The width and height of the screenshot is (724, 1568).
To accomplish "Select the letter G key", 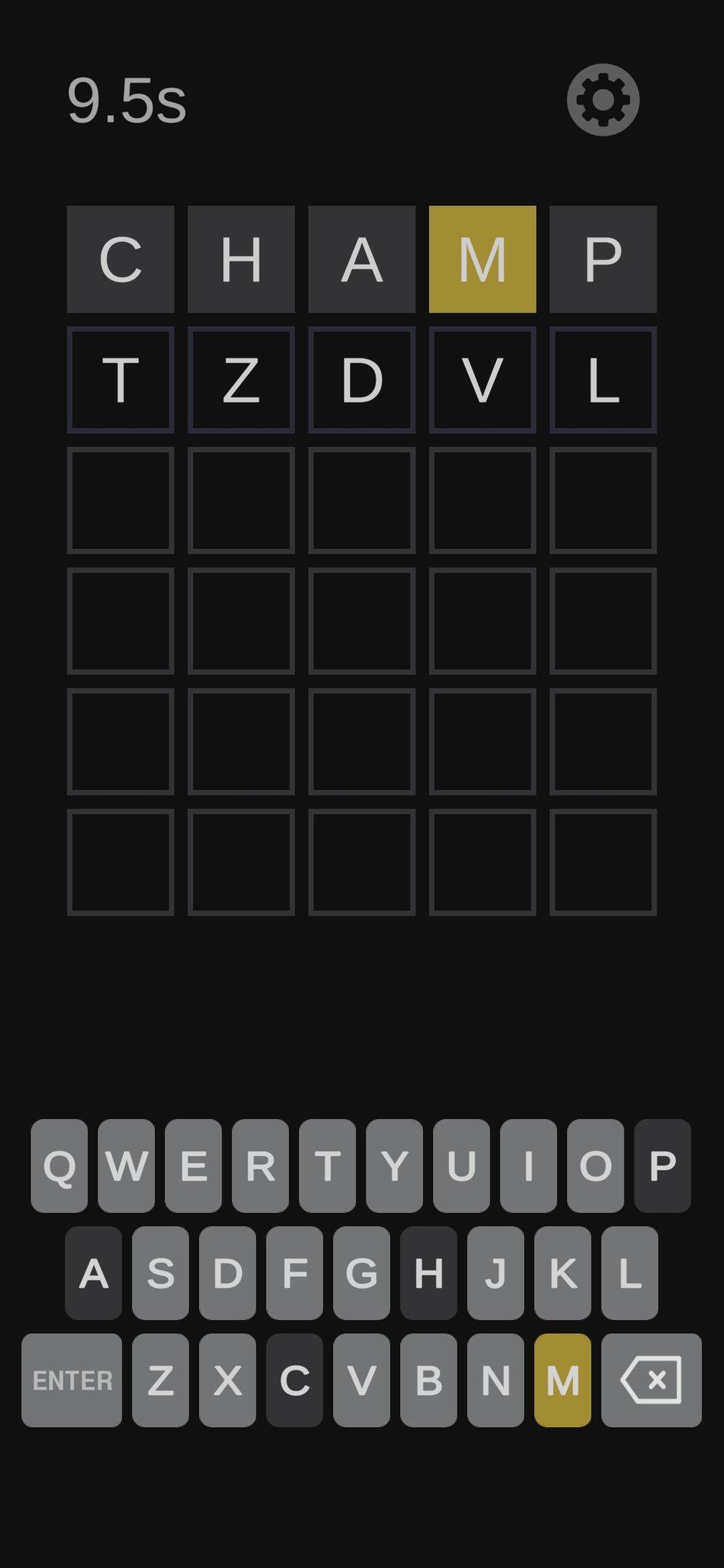I will tap(362, 1272).
